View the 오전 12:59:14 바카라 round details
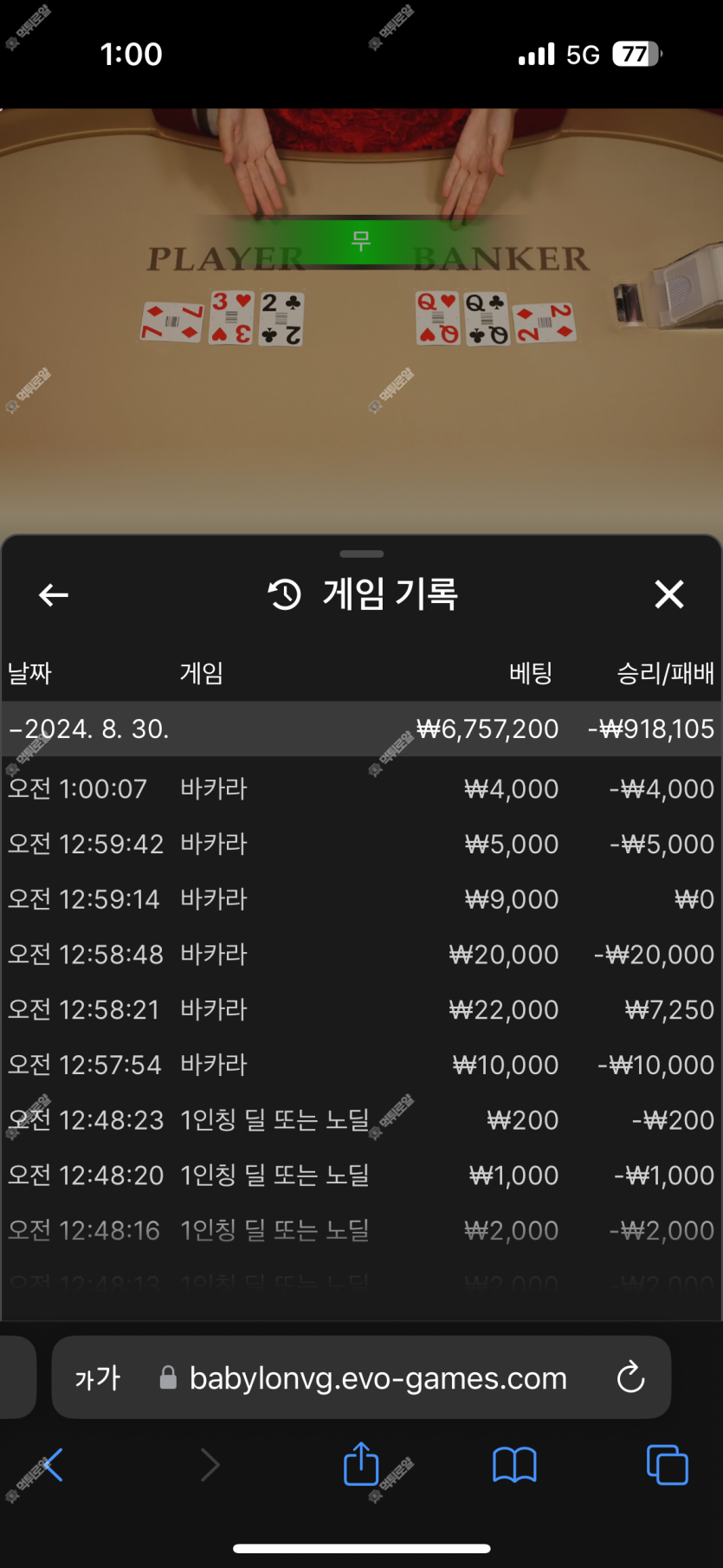 point(361,899)
